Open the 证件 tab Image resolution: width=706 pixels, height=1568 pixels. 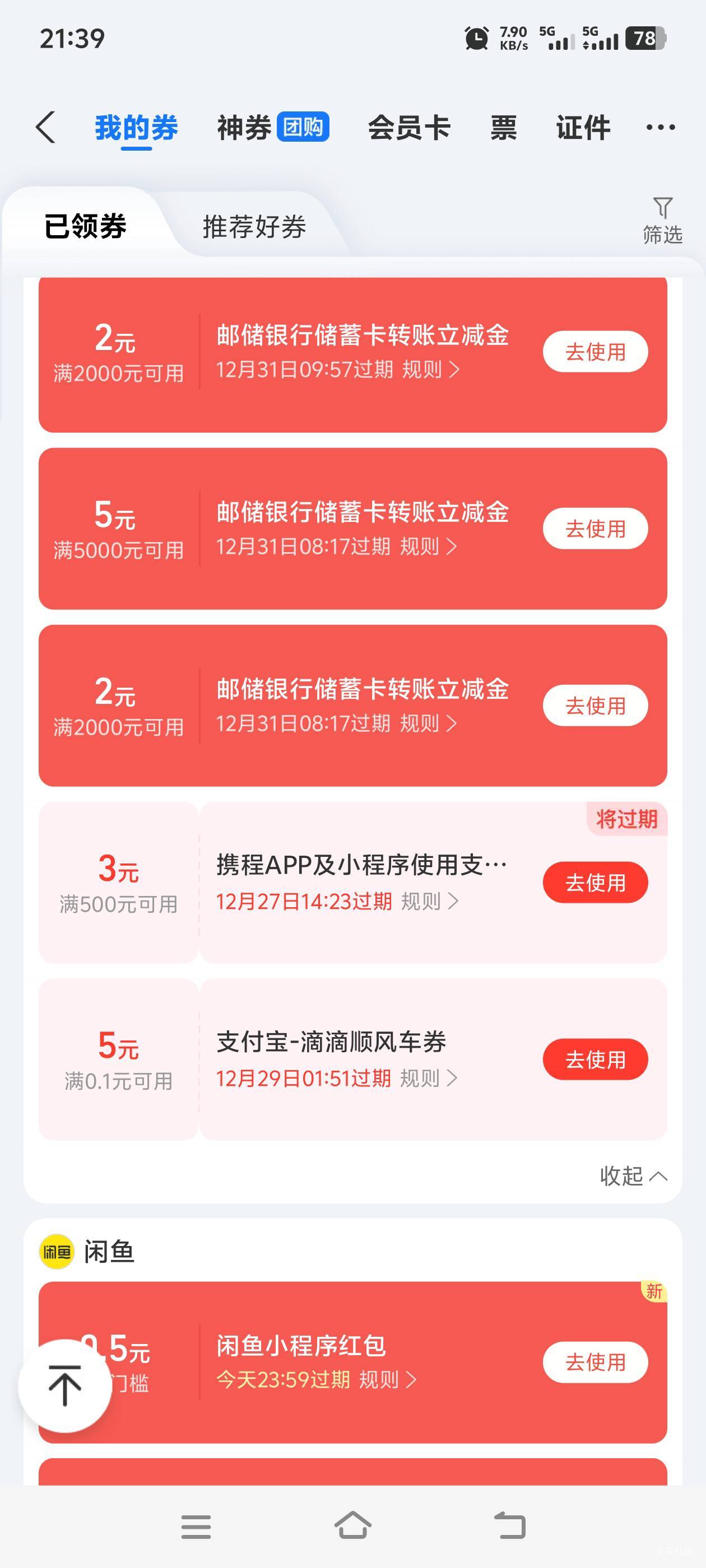click(583, 128)
